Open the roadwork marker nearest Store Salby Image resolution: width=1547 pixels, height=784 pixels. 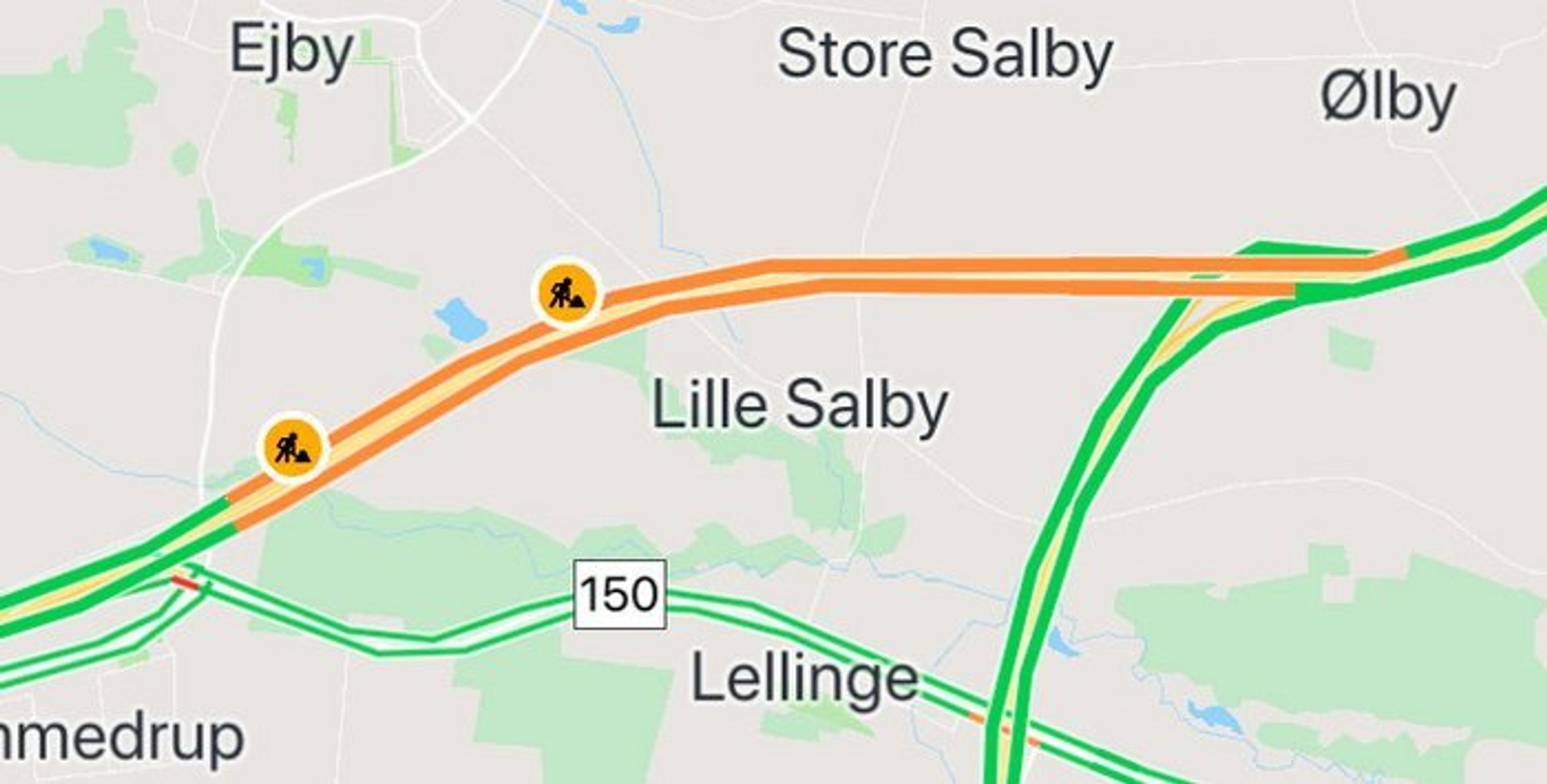[x=567, y=294]
